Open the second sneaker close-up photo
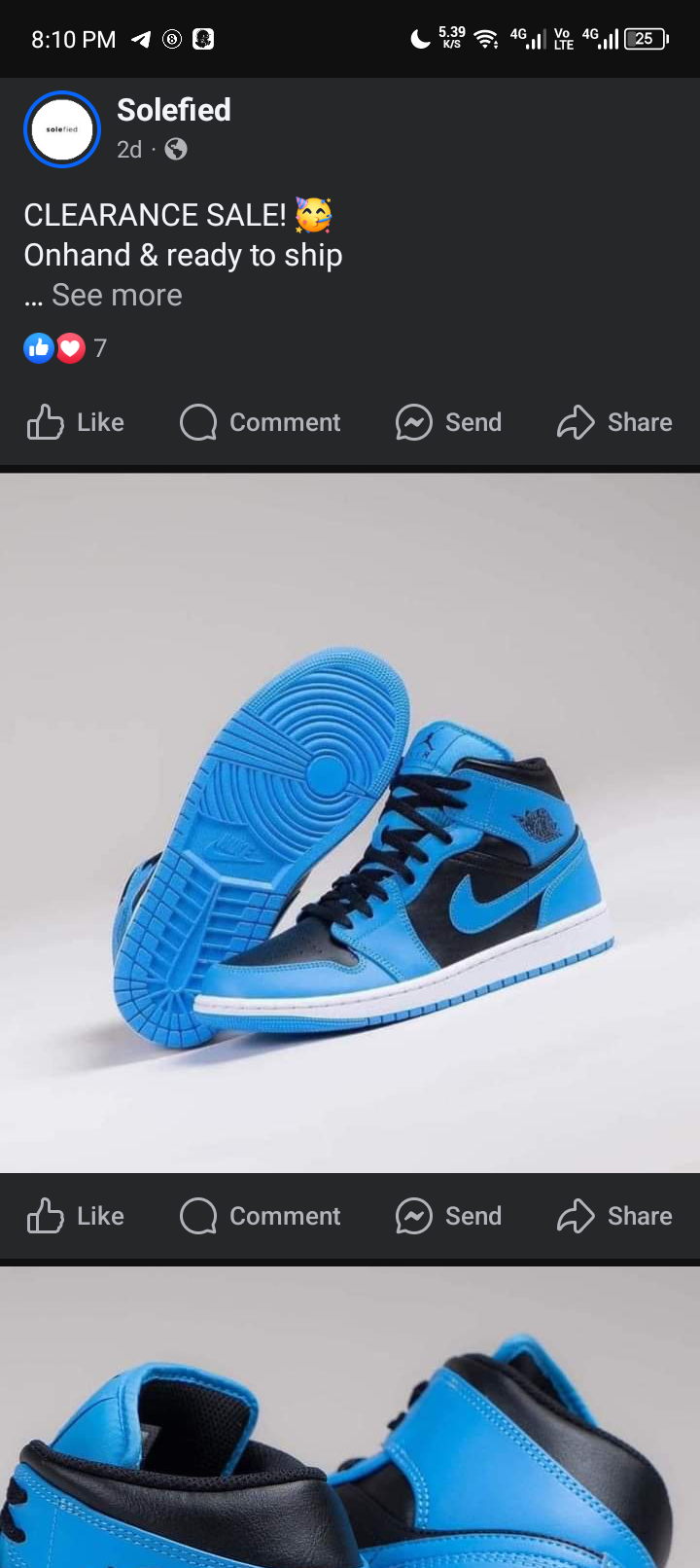700x1568 pixels. pos(350,1420)
